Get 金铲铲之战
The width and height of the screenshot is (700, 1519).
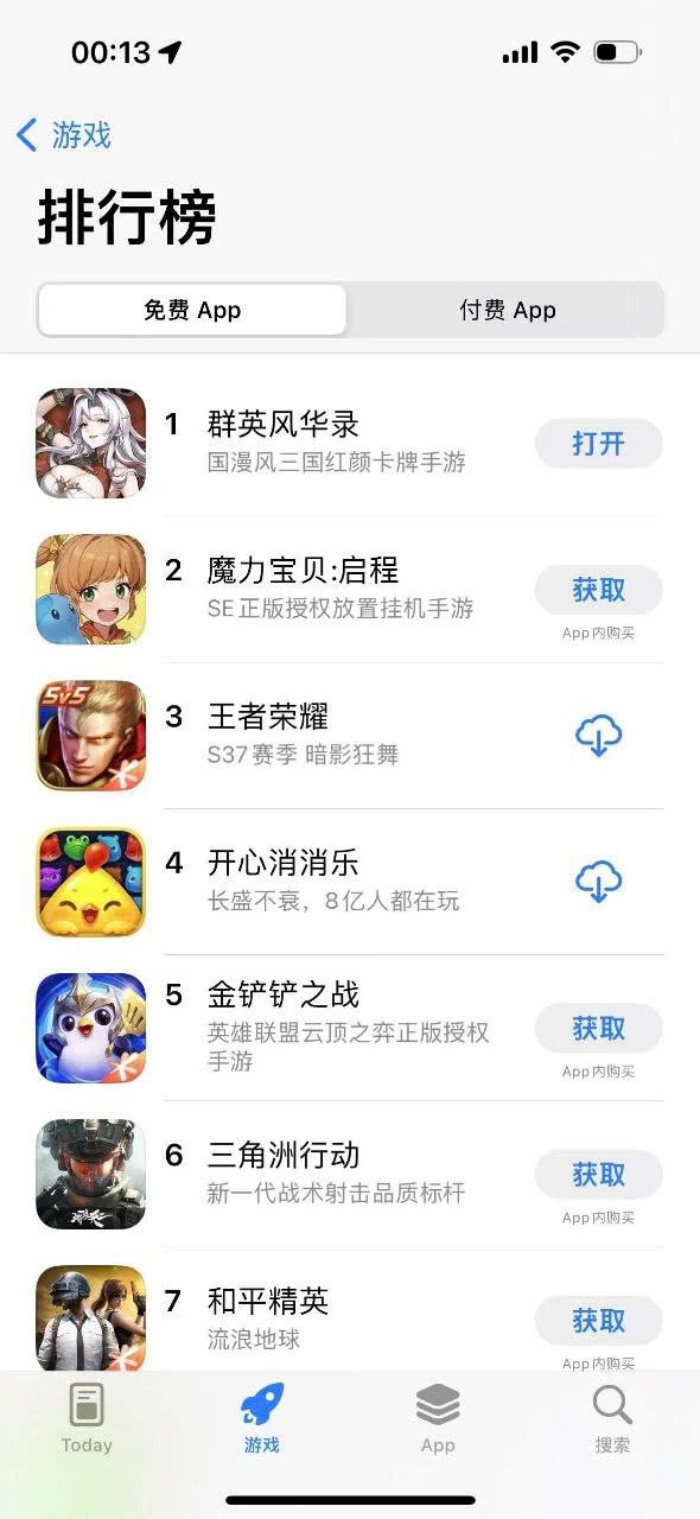[x=598, y=1028]
